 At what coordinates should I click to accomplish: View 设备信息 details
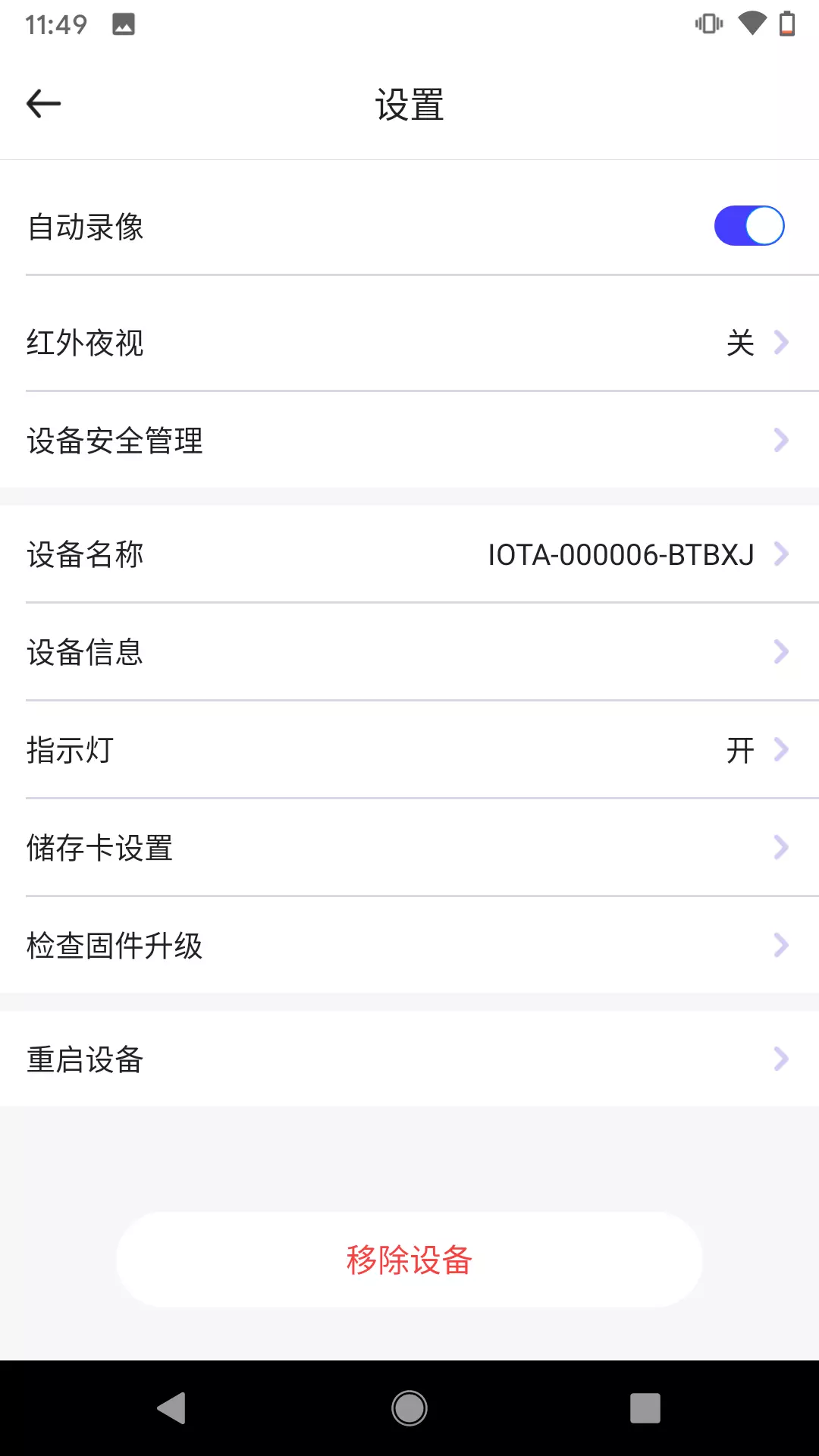tap(409, 652)
